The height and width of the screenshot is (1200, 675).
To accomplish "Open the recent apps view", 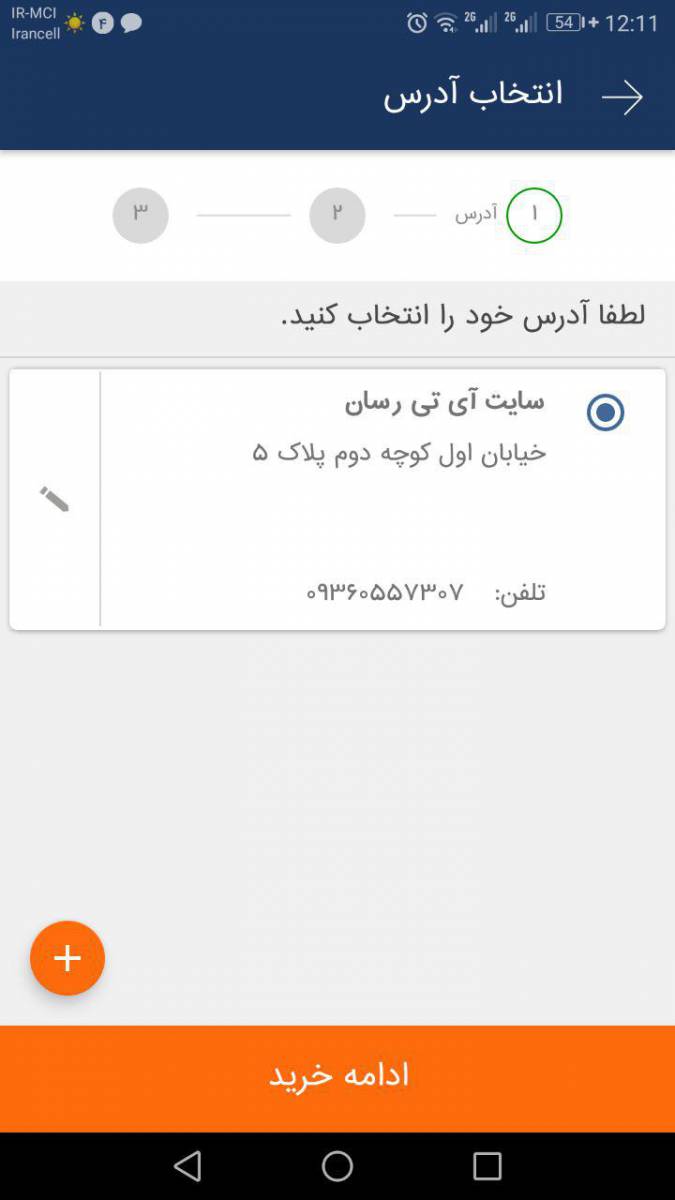I will pyautogui.click(x=487, y=1166).
